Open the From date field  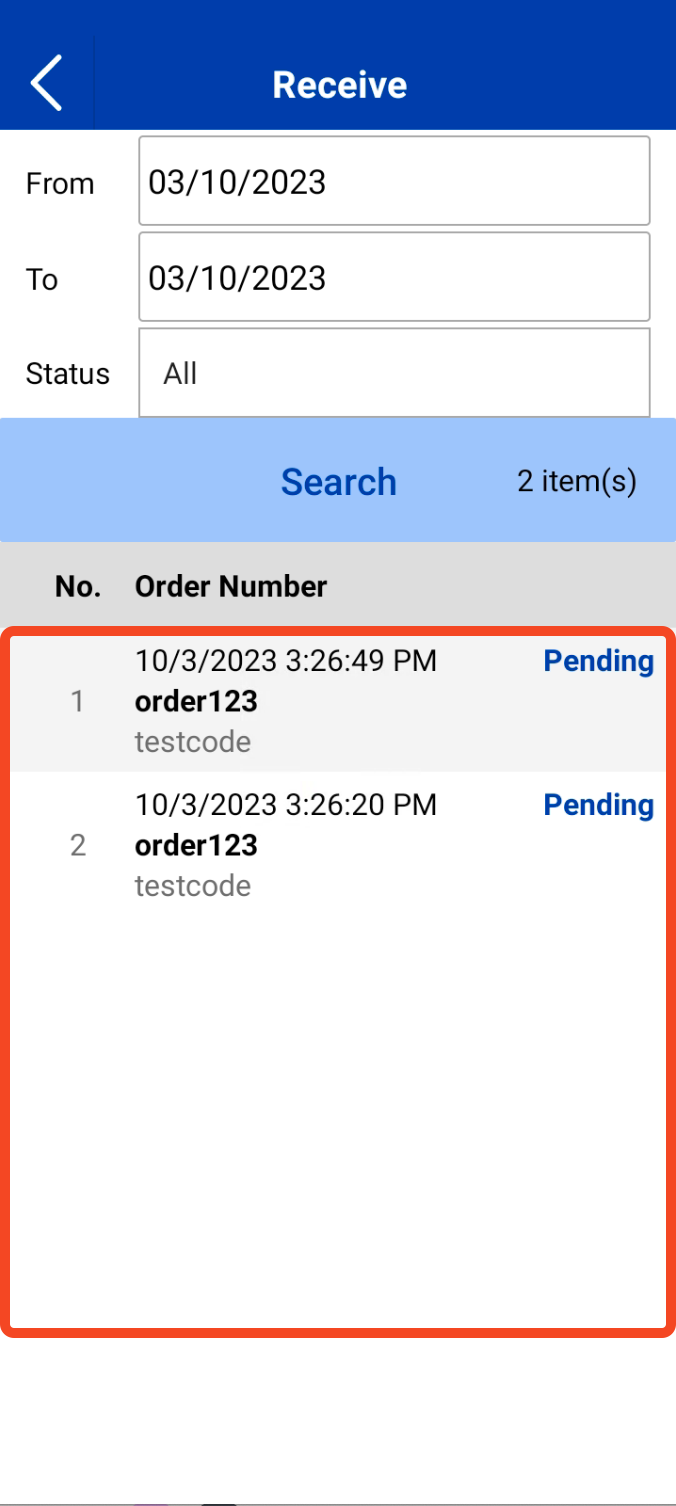(394, 181)
